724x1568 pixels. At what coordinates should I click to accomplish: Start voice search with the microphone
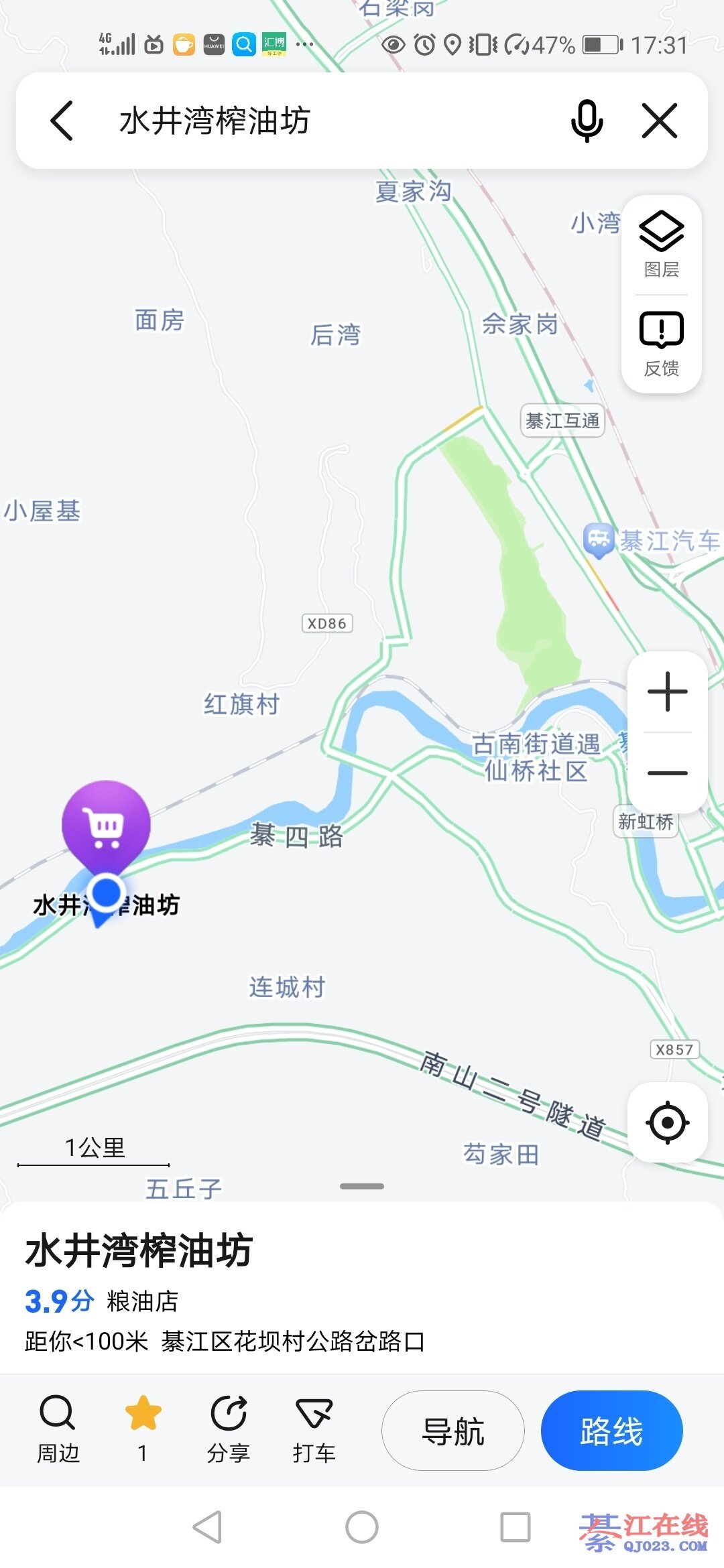[x=587, y=121]
